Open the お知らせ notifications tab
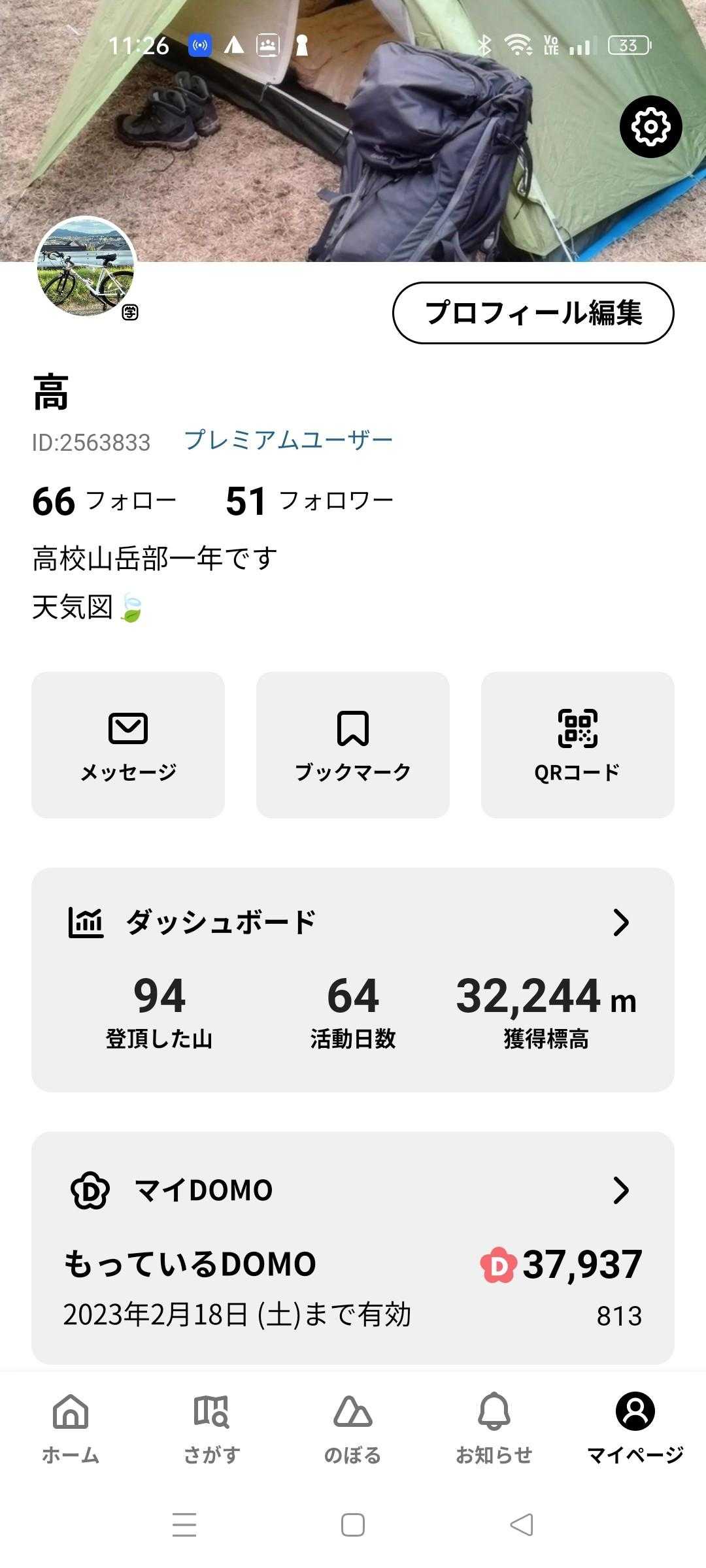Image resolution: width=706 pixels, height=1568 pixels. tap(494, 1428)
